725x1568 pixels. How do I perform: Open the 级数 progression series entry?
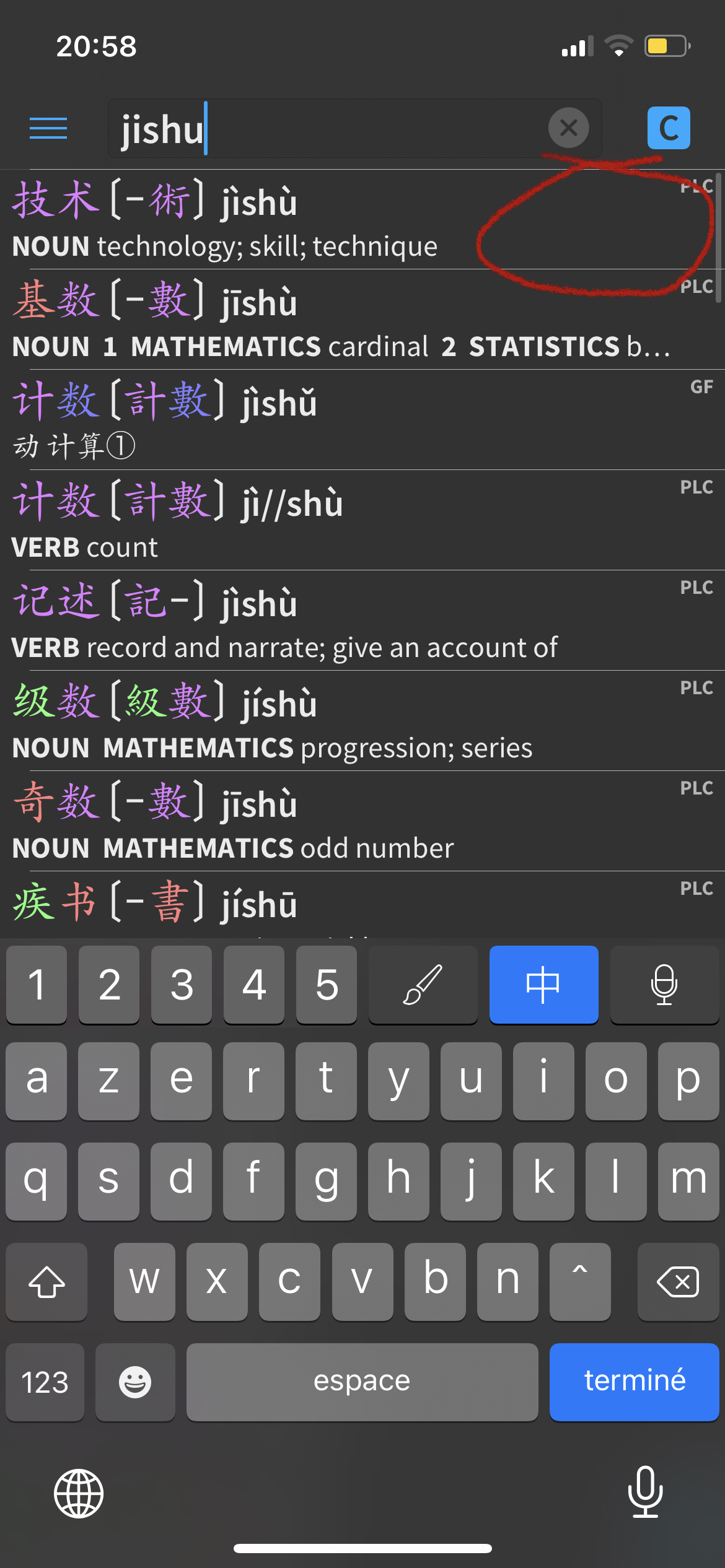coord(362,721)
